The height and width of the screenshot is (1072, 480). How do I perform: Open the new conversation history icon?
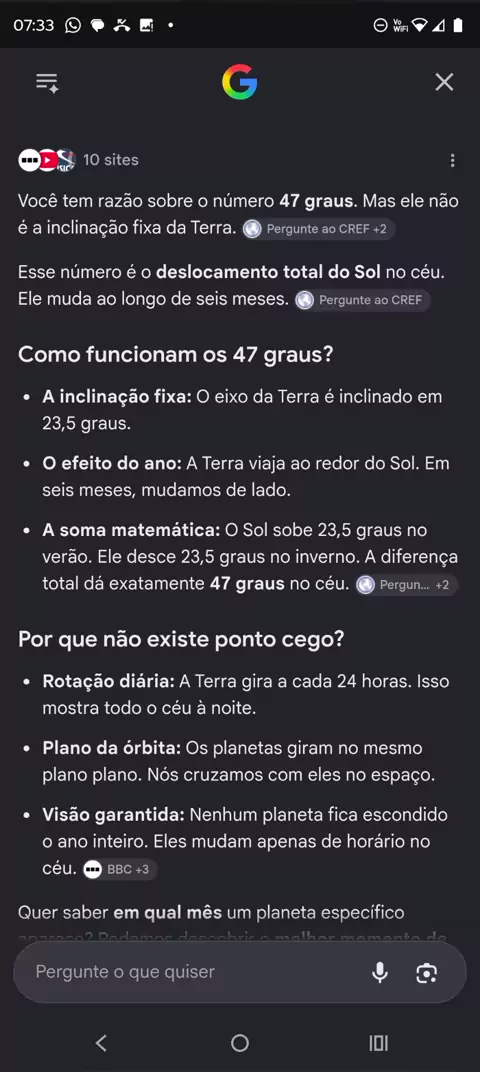point(47,83)
